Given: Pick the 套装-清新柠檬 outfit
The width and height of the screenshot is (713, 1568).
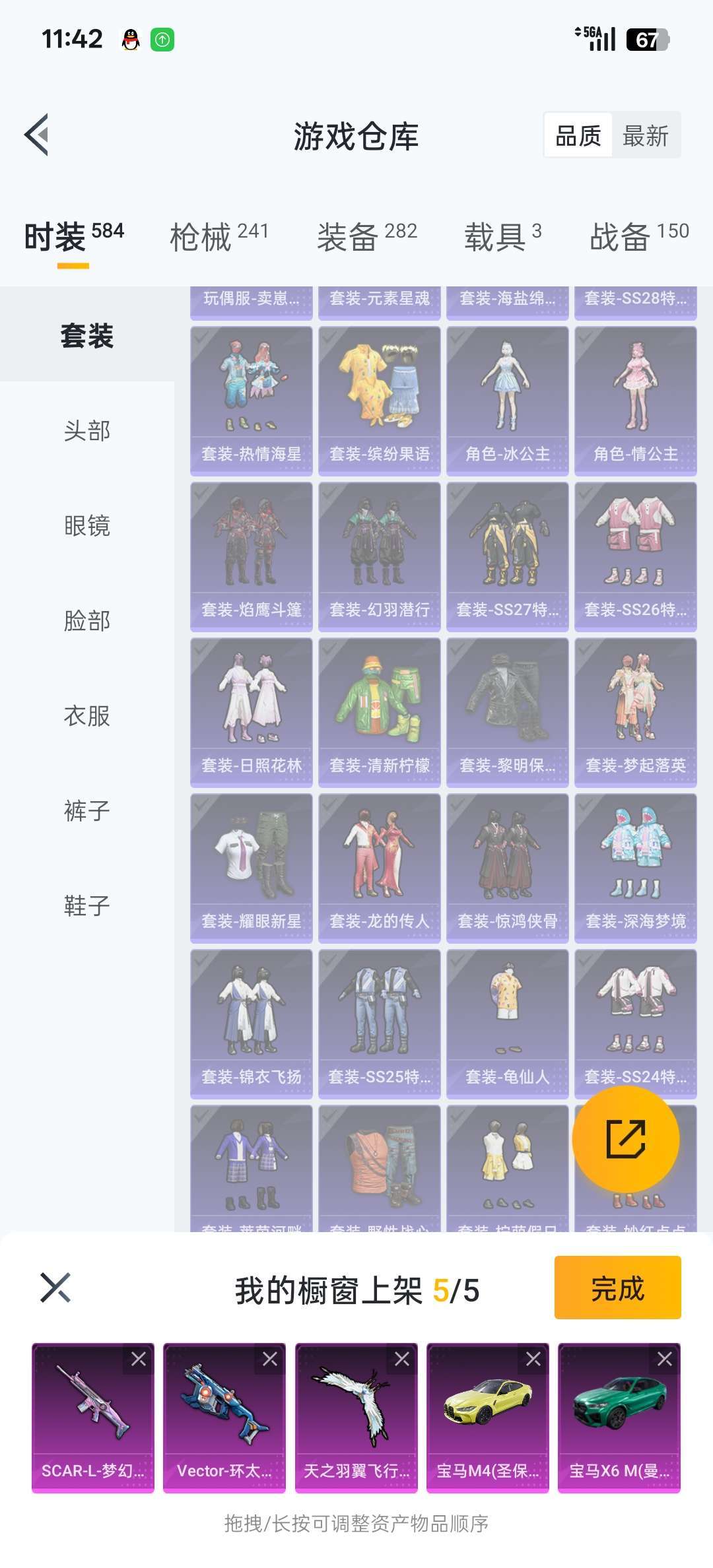Looking at the screenshot, I should (380, 712).
